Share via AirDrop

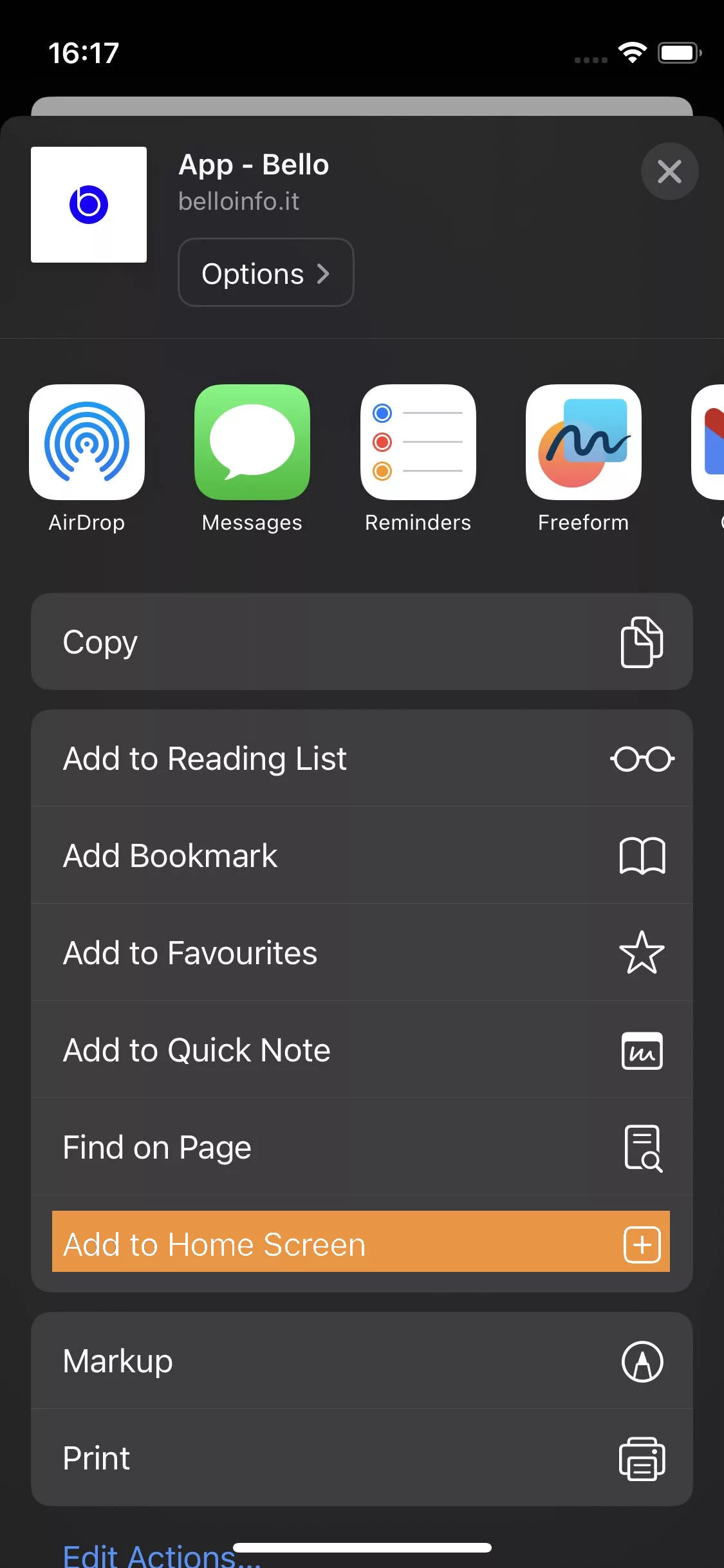pyautogui.click(x=87, y=458)
